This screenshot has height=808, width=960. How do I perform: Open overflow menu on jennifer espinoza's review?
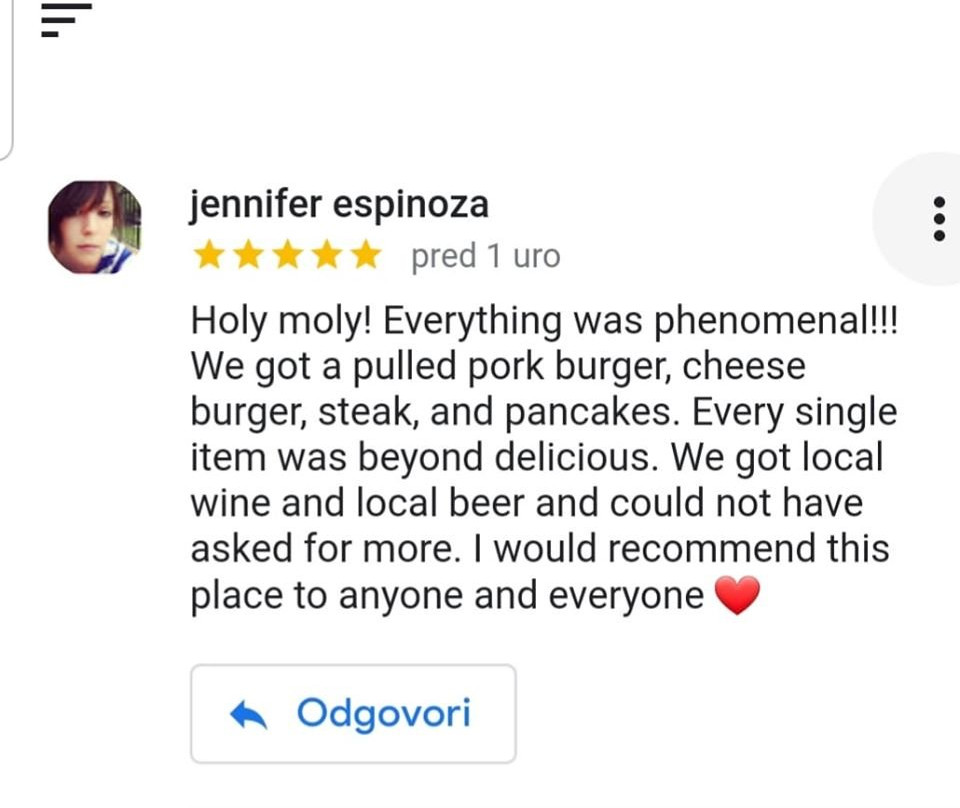pyautogui.click(x=937, y=219)
